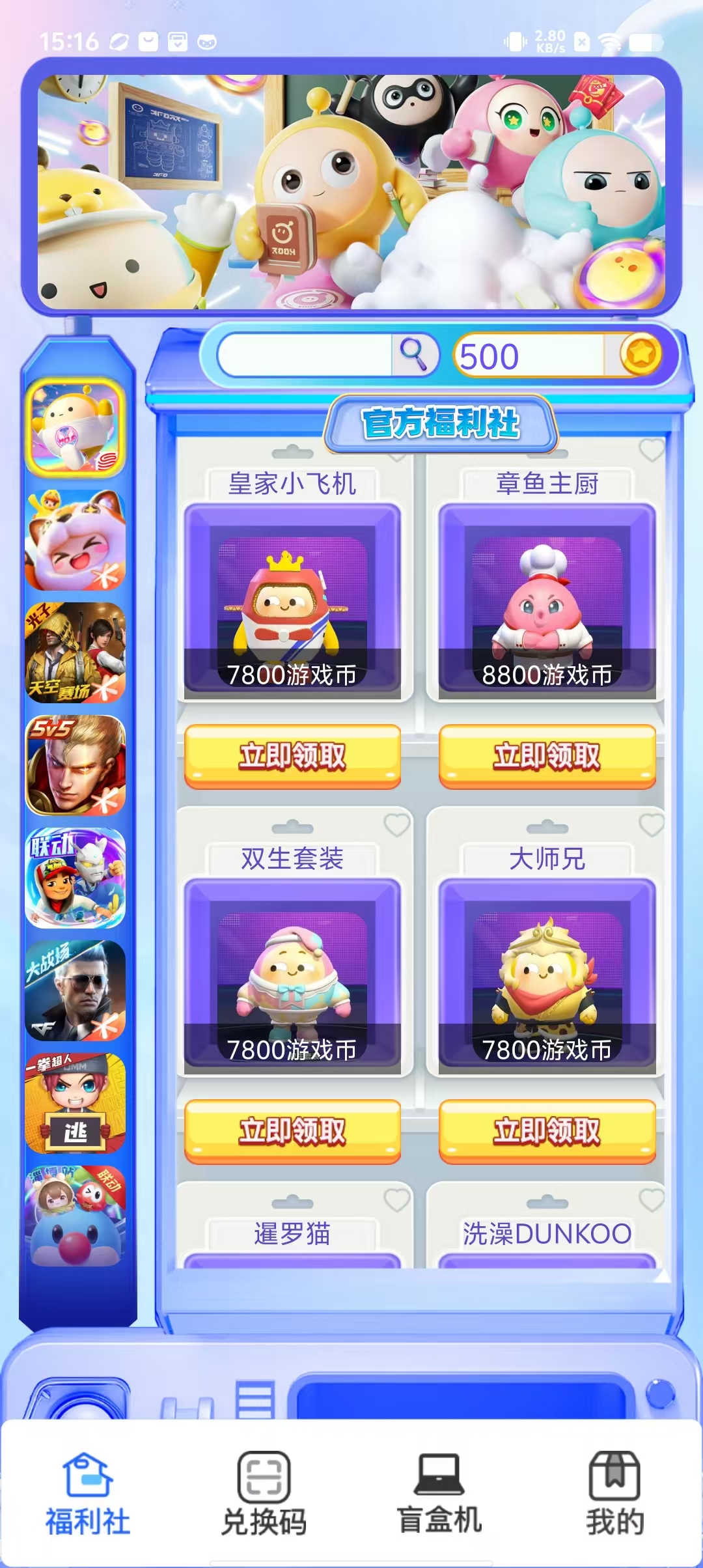Open the top promotional banner
The width and height of the screenshot is (703, 1568).
351,191
